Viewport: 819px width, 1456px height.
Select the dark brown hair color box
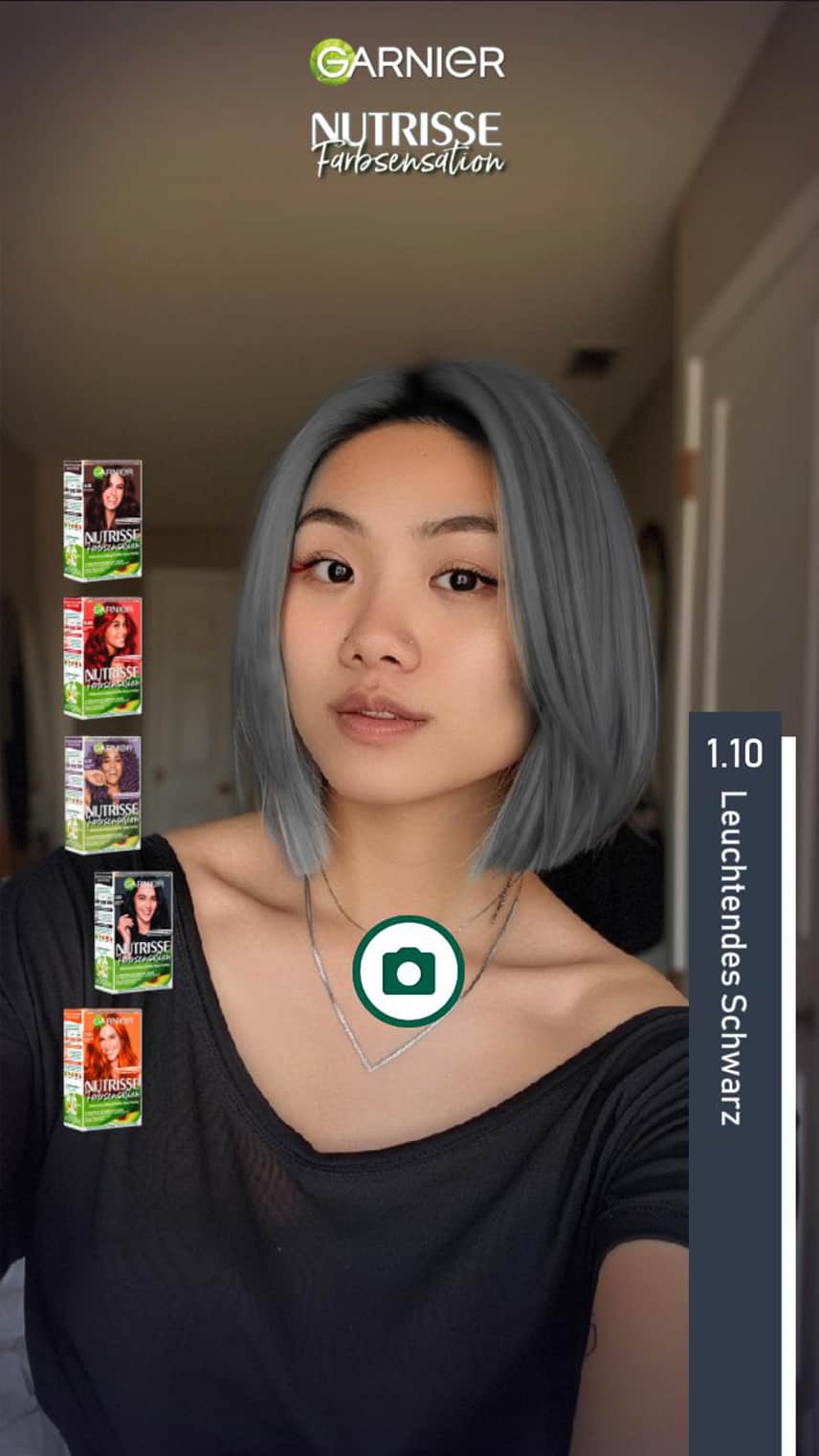[102, 520]
